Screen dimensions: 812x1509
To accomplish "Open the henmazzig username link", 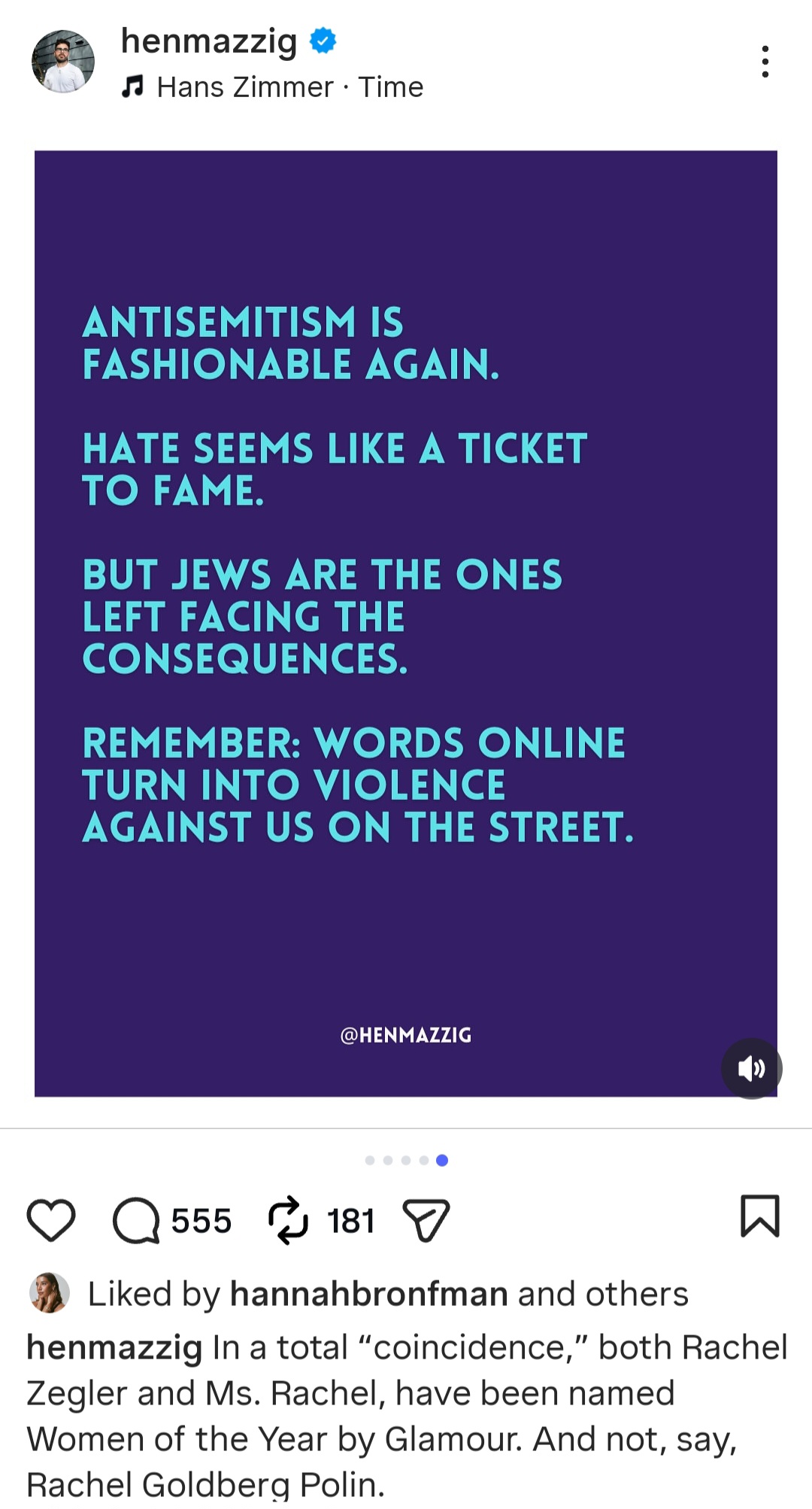I will click(x=209, y=41).
